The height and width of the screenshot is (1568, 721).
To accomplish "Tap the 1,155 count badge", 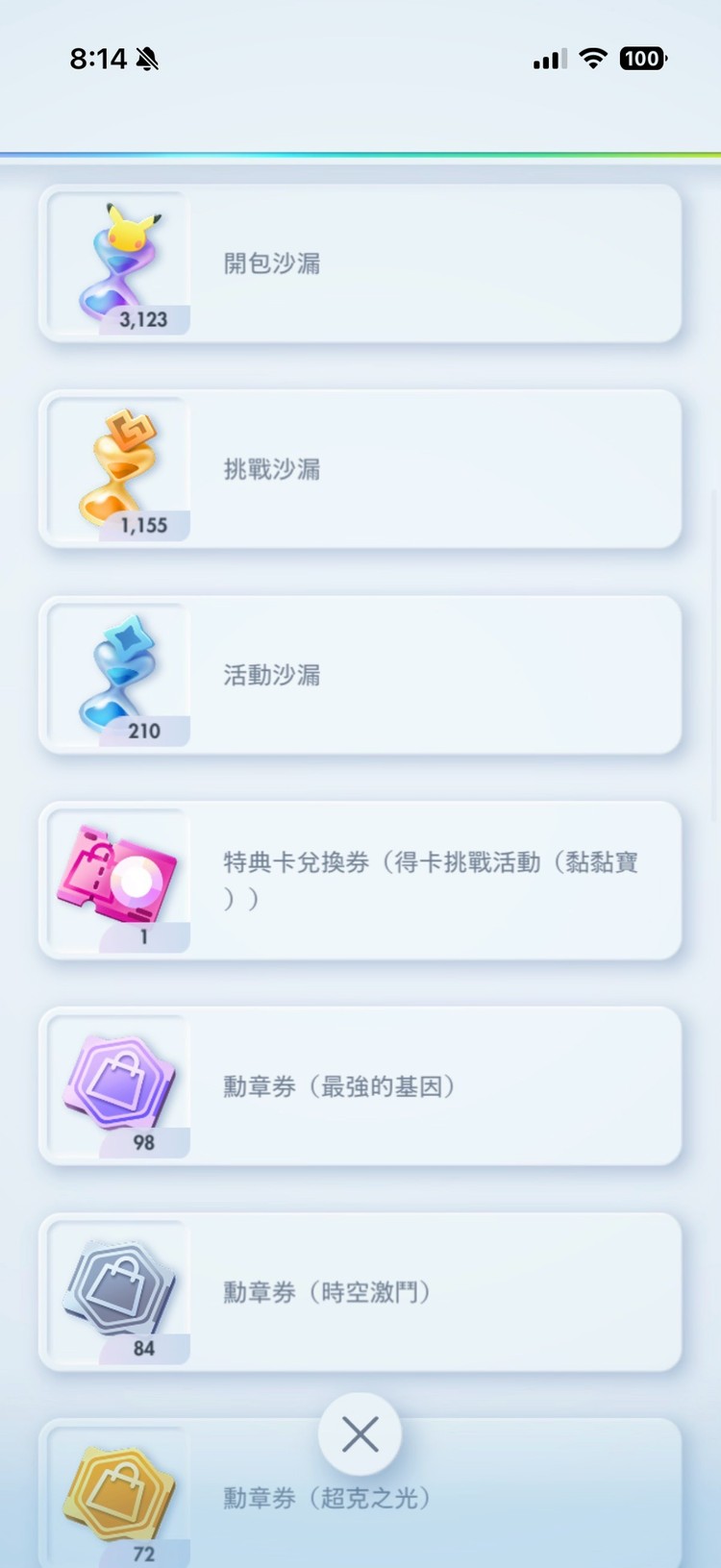I will 144,525.
